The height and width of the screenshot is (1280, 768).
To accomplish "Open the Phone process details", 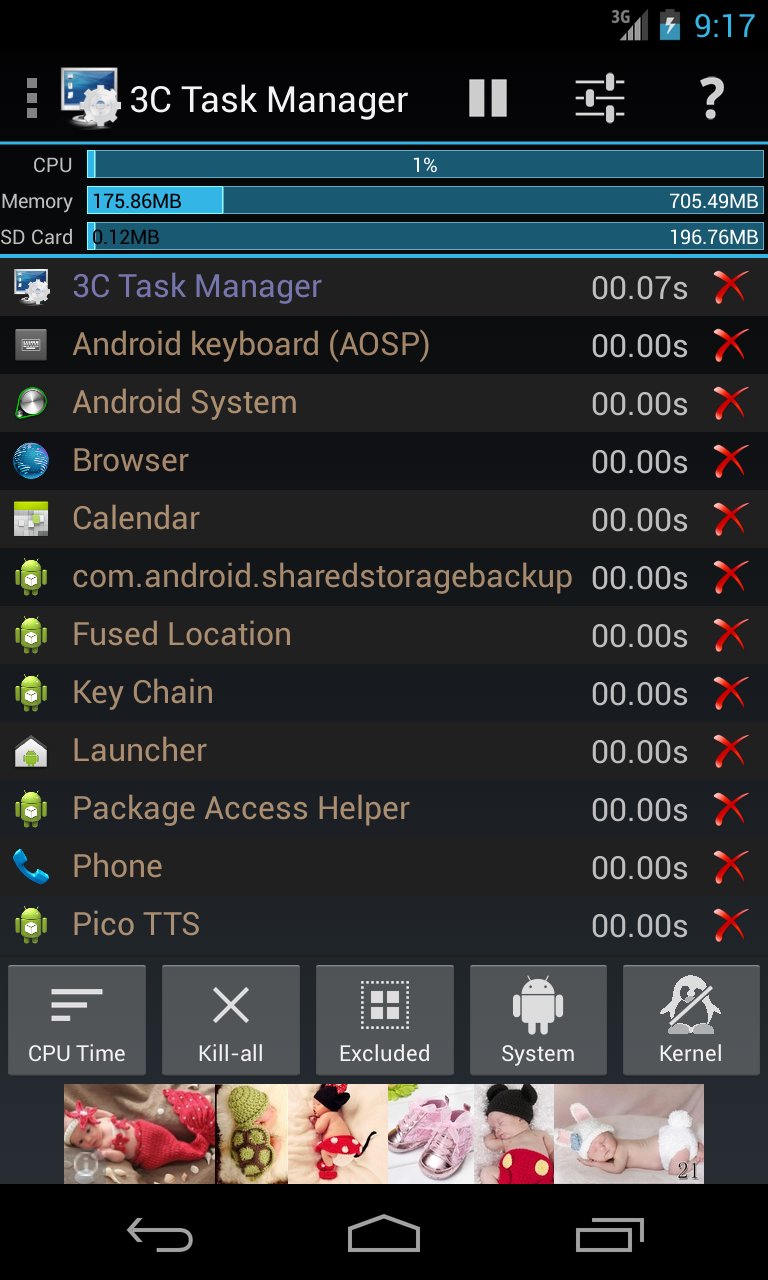I will 300,867.
